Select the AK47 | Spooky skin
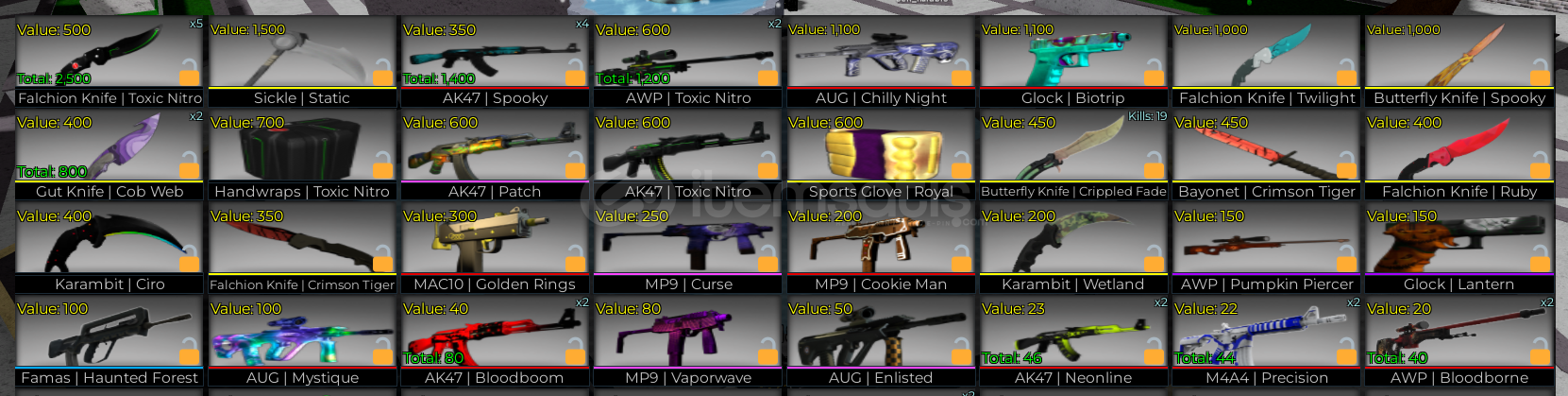The height and width of the screenshot is (396, 1568). click(495, 60)
